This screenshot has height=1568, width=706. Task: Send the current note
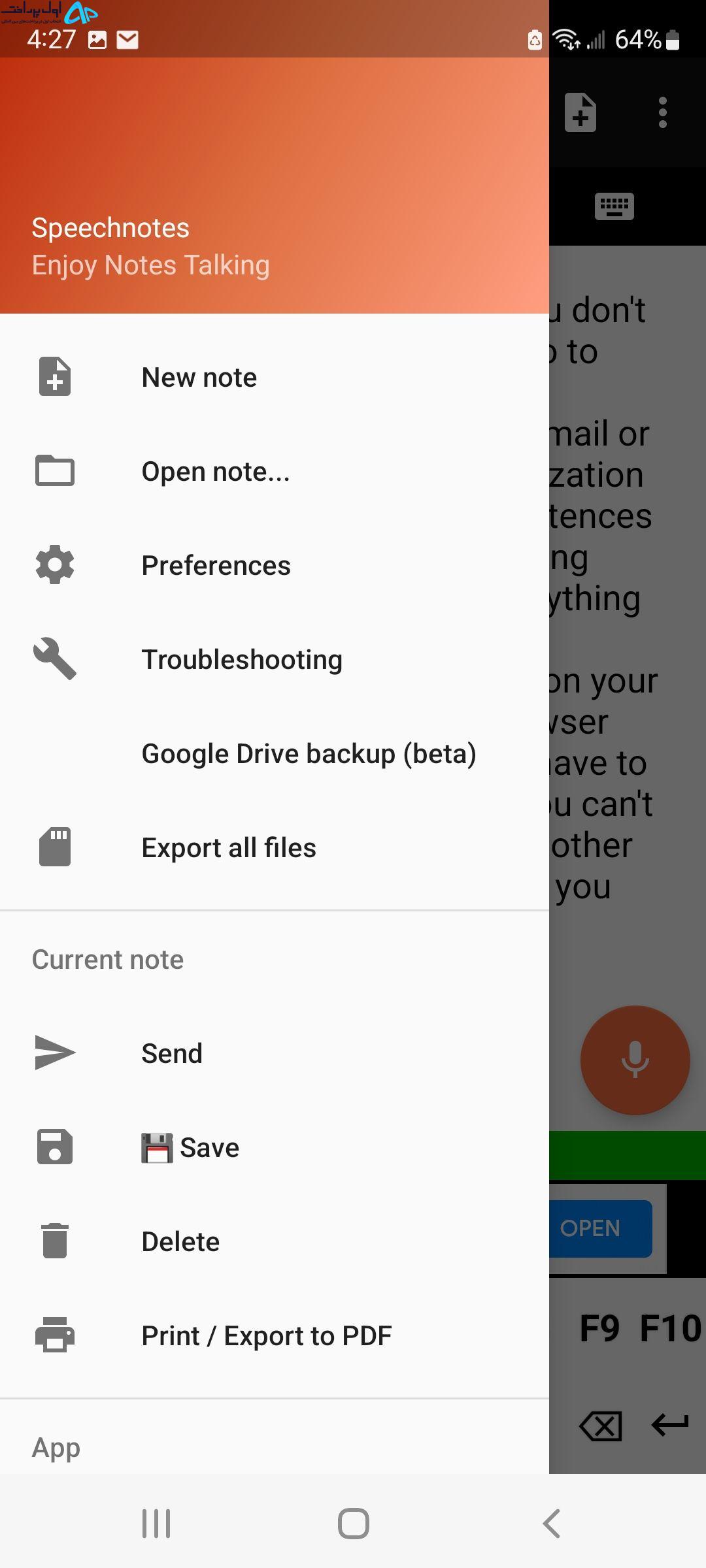[x=275, y=1053]
